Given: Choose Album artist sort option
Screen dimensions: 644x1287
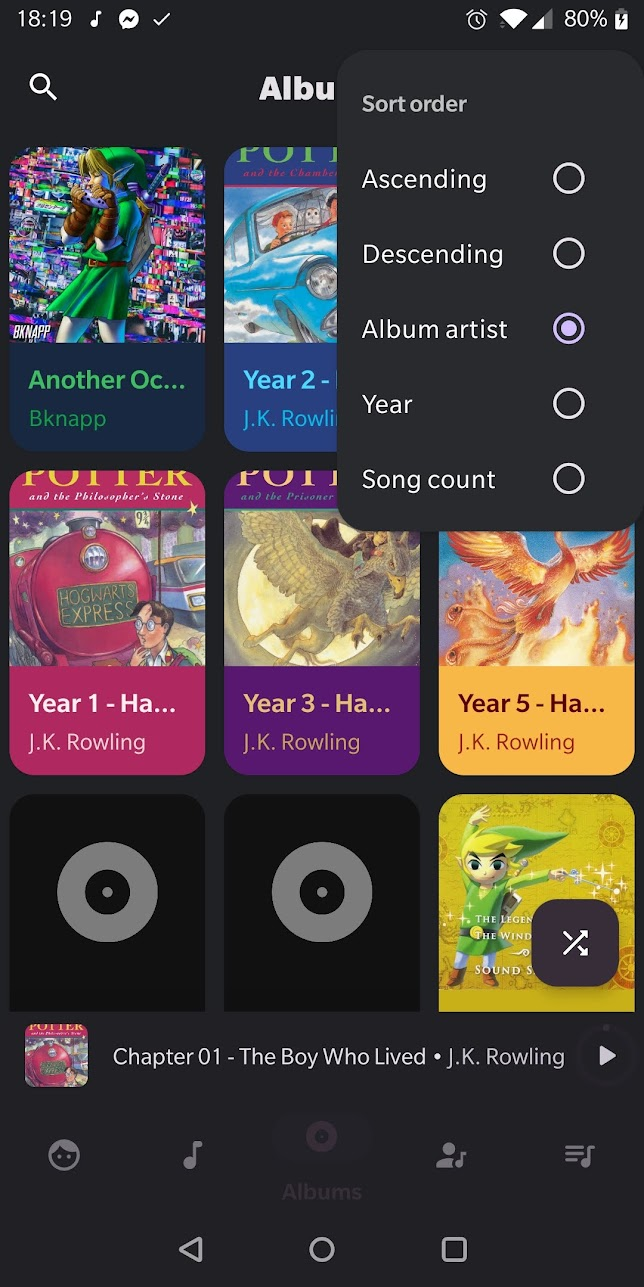Looking at the screenshot, I should [568, 329].
